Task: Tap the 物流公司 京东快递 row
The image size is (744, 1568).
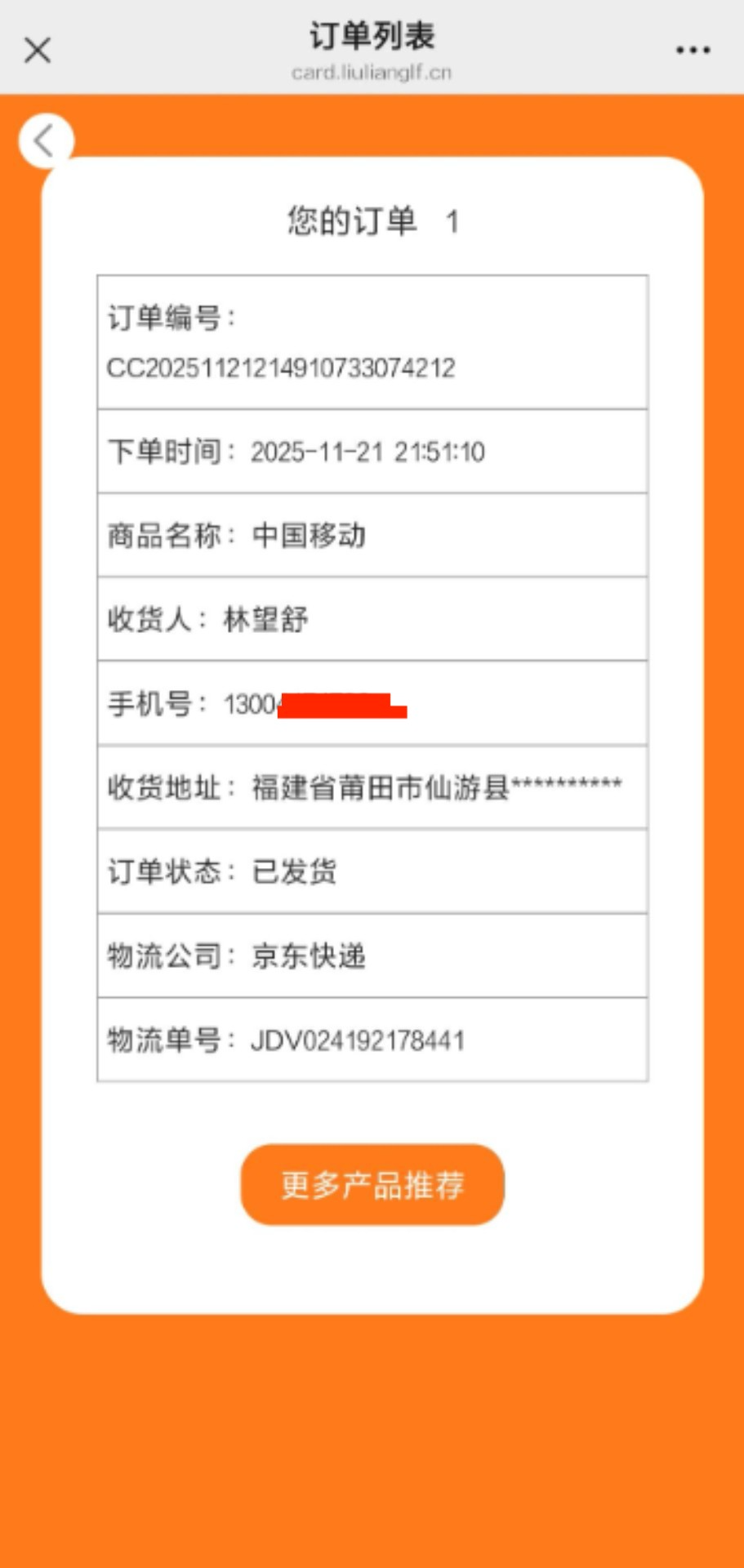Action: [372, 956]
